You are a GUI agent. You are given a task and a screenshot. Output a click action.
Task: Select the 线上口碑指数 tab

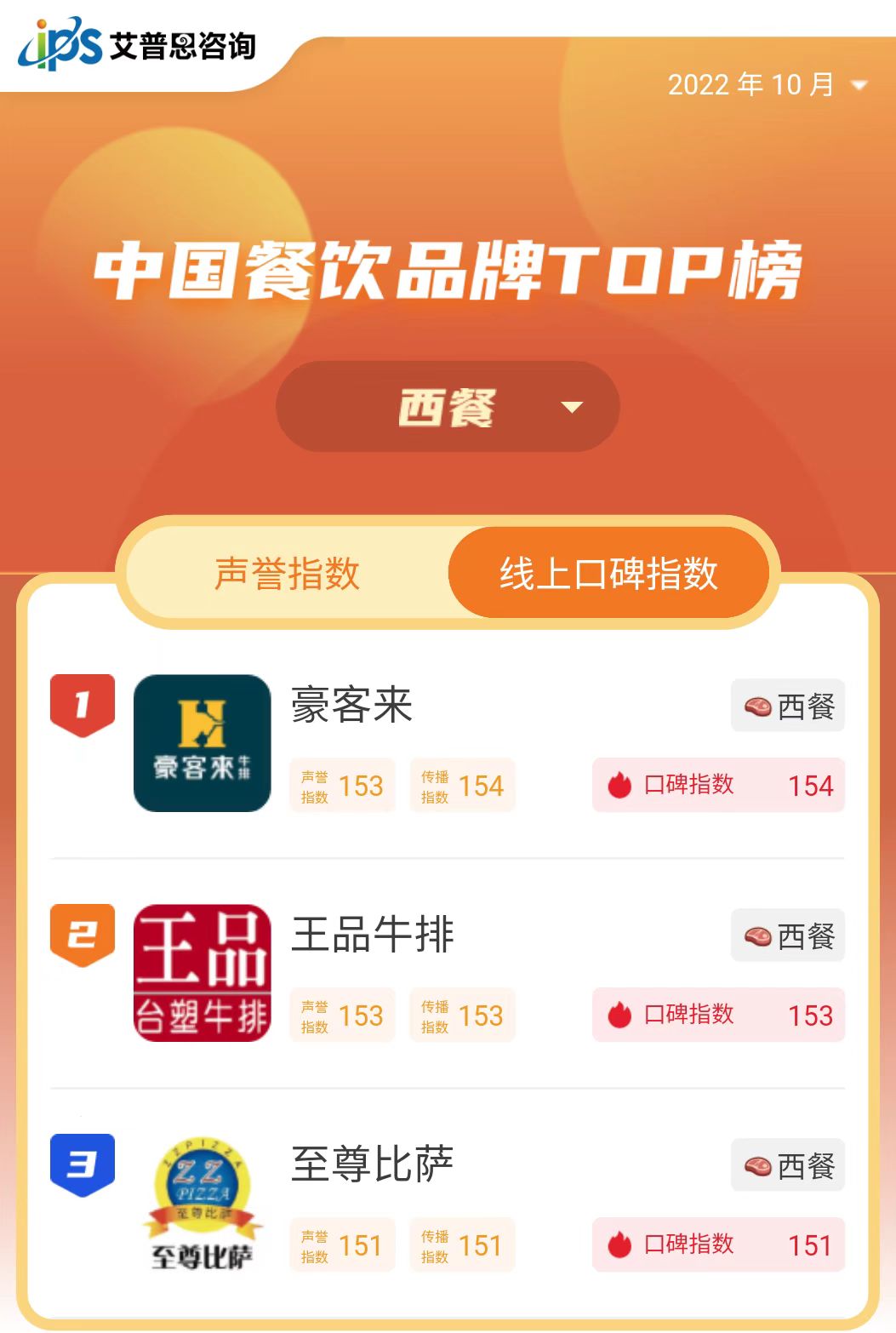pyautogui.click(x=608, y=573)
